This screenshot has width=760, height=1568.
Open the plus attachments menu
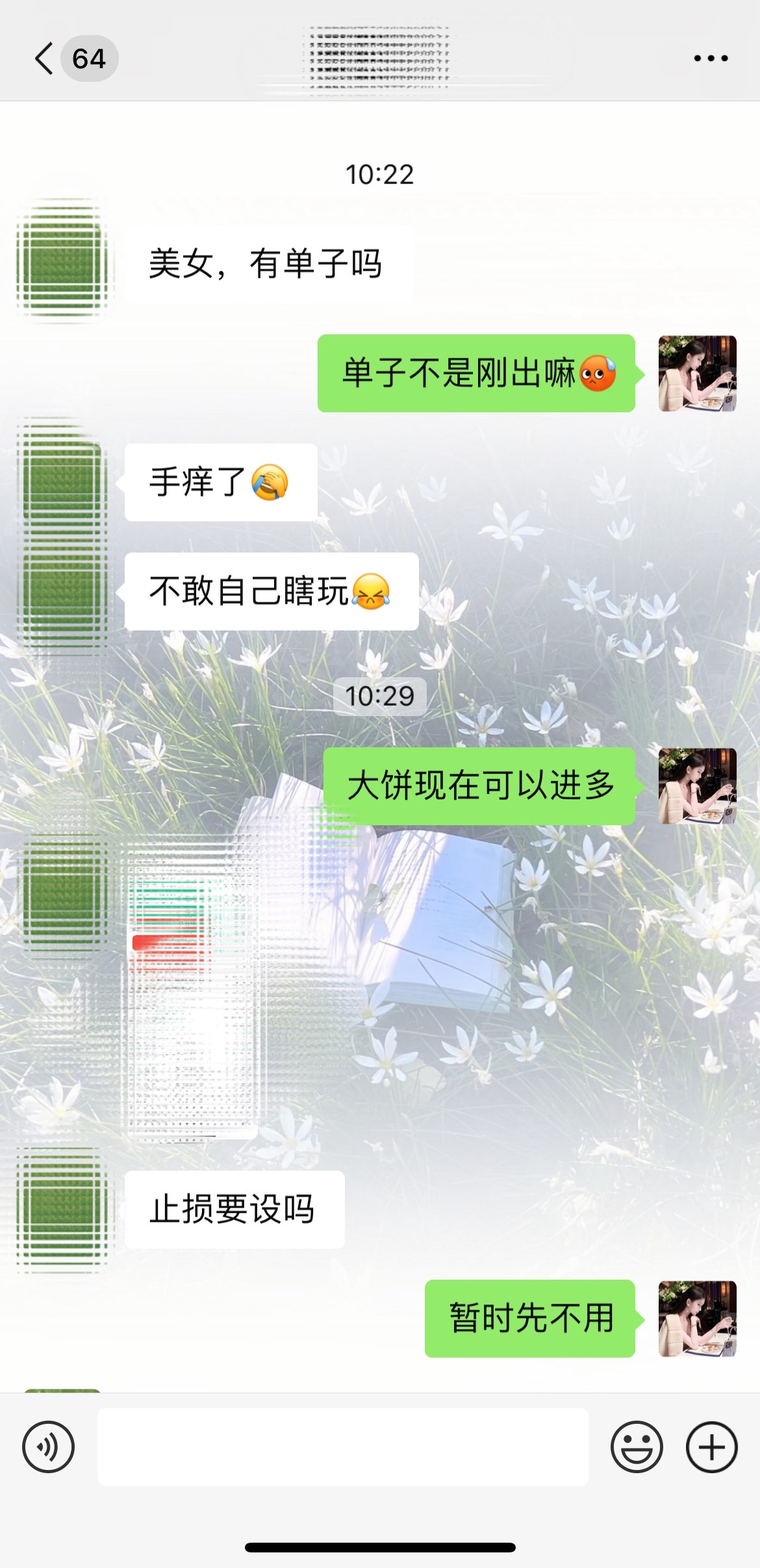[712, 1447]
